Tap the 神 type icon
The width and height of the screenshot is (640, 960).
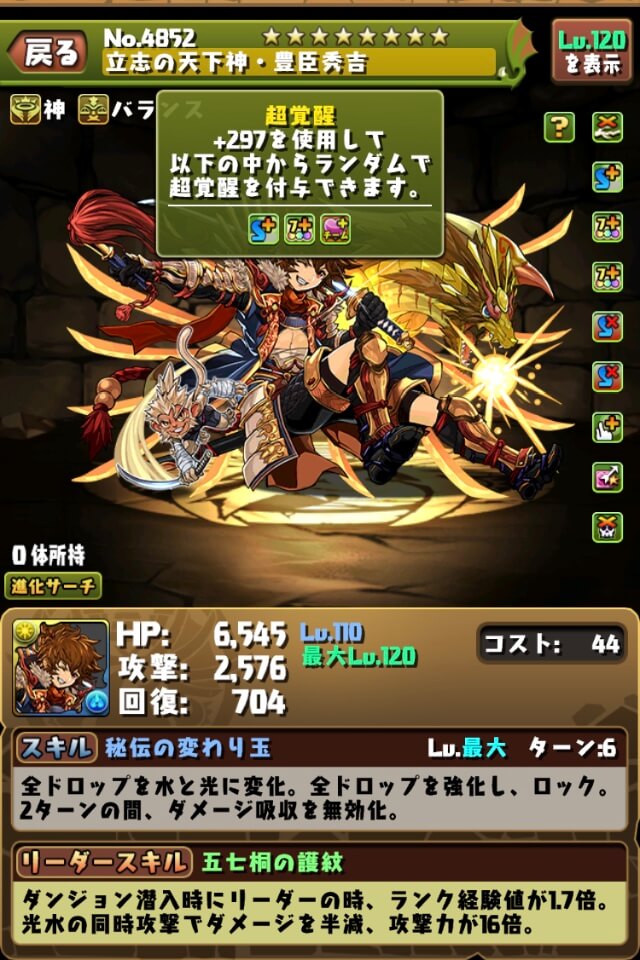click(26, 110)
